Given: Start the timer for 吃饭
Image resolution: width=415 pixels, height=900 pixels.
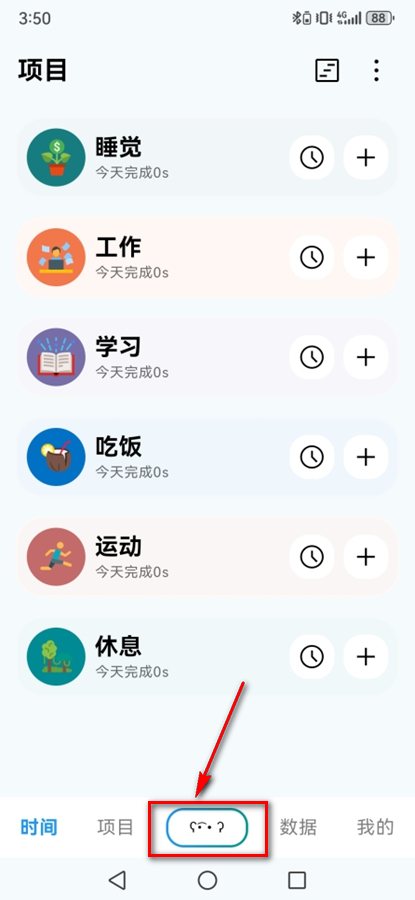Looking at the screenshot, I should point(312,457).
